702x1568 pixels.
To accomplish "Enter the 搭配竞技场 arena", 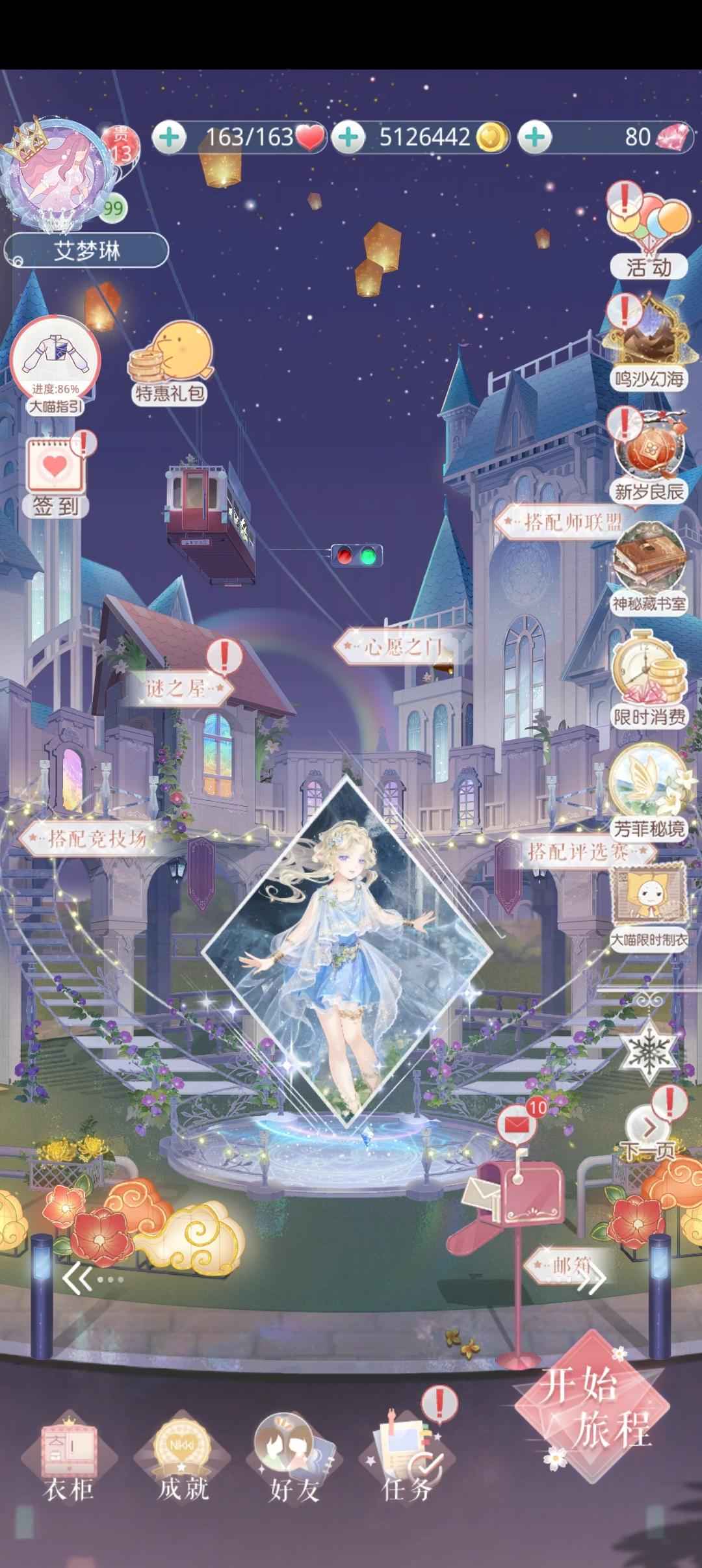I will [91, 839].
